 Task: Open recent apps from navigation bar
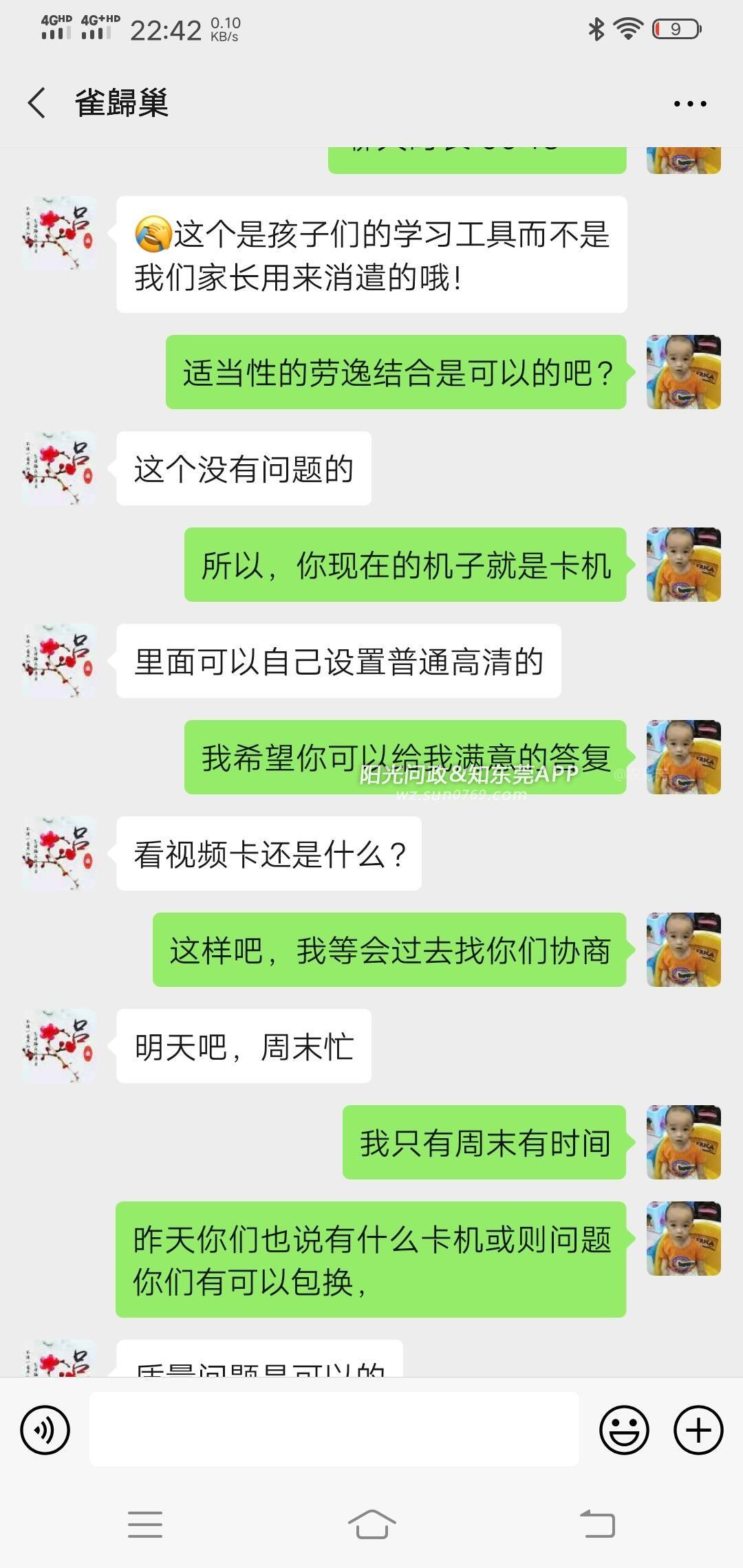[145, 1524]
